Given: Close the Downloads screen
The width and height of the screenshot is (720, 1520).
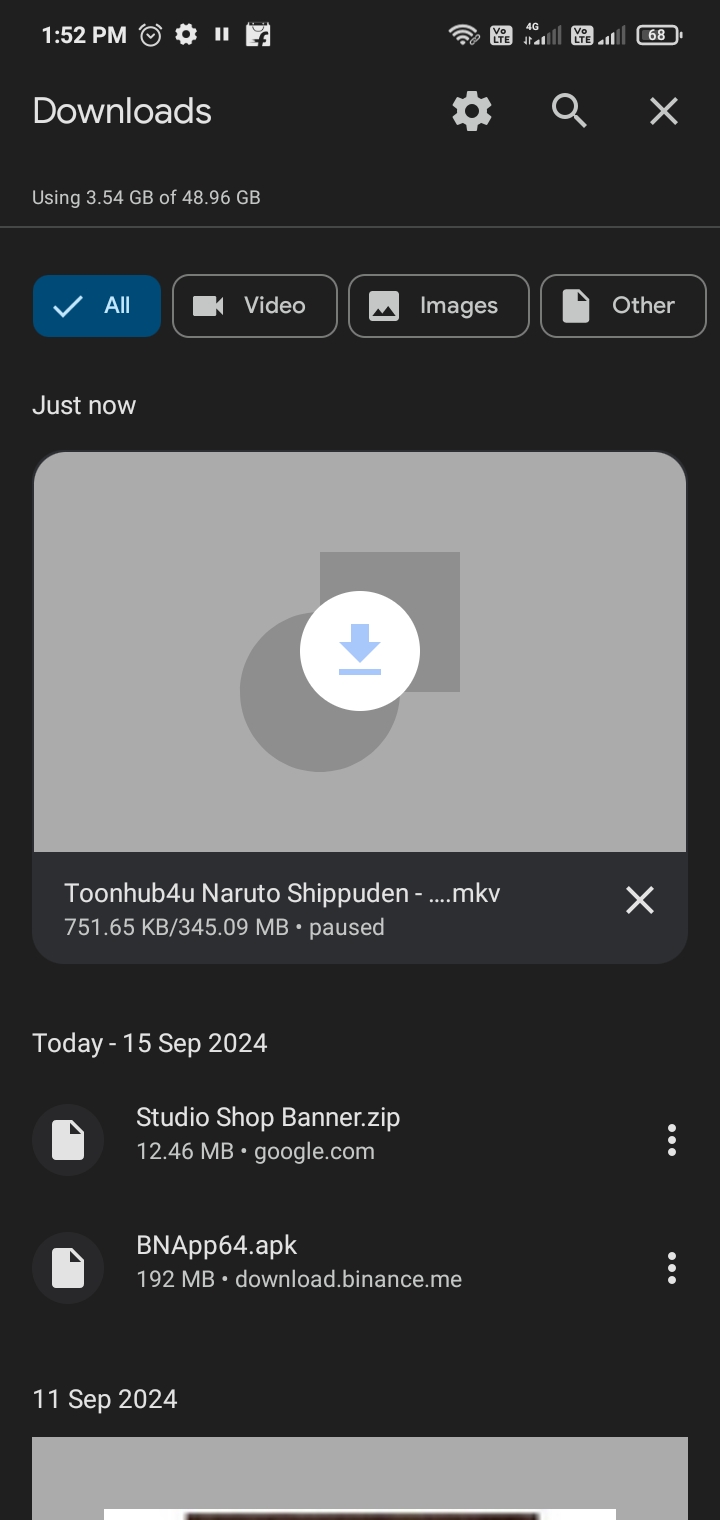Looking at the screenshot, I should (x=664, y=111).
